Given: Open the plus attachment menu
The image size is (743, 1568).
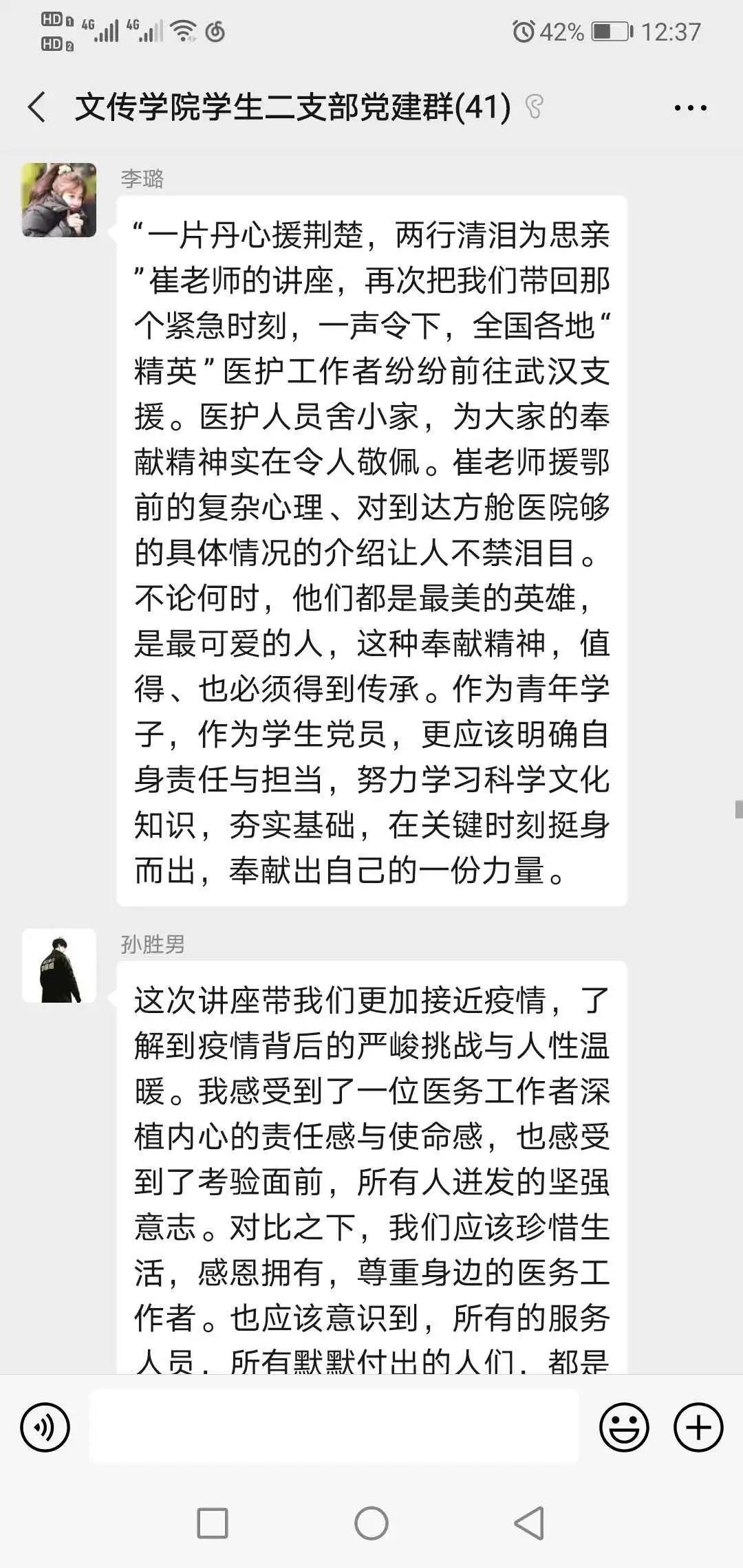Looking at the screenshot, I should pos(698,1428).
